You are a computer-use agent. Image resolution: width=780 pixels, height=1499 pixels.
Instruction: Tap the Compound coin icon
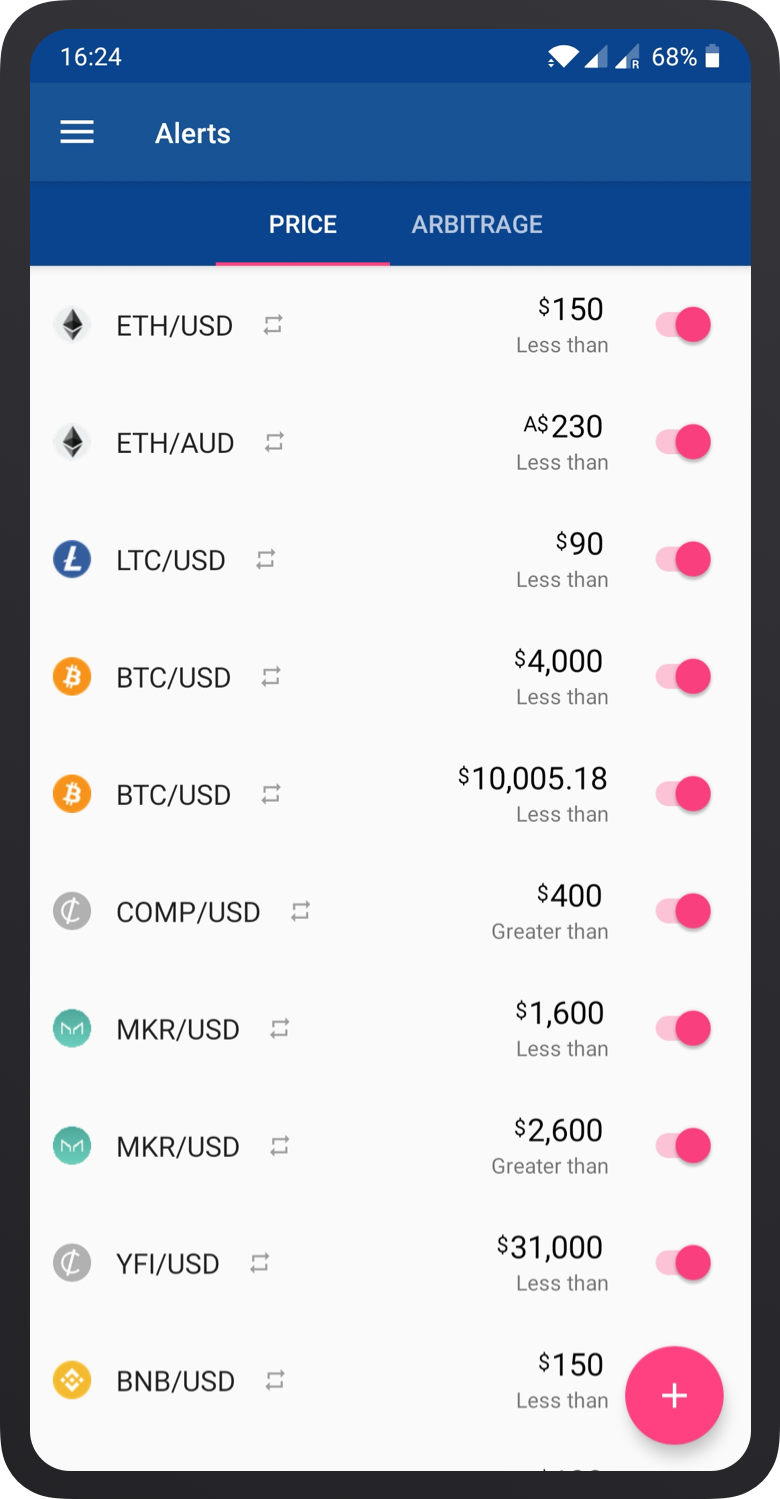(71, 911)
